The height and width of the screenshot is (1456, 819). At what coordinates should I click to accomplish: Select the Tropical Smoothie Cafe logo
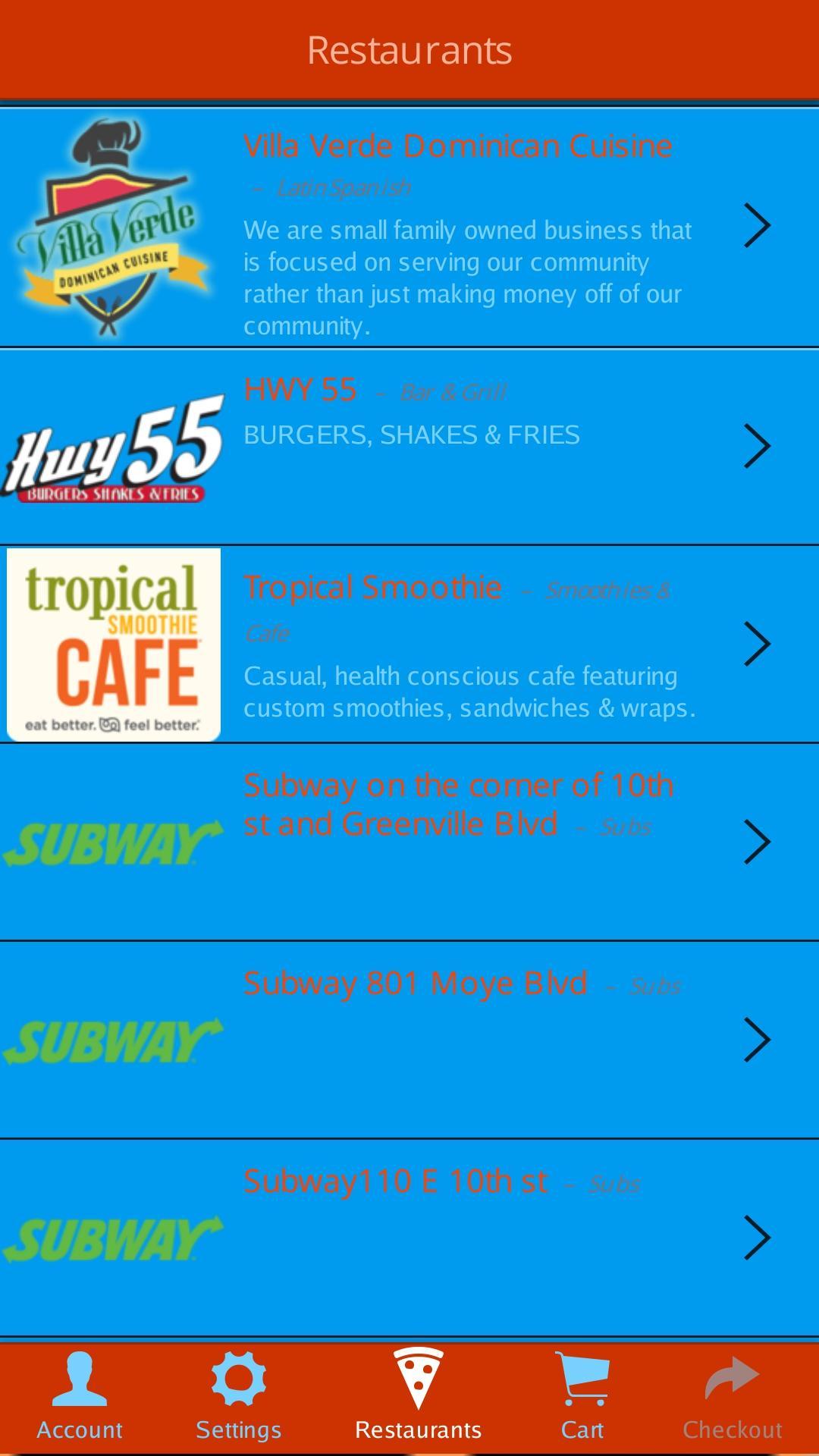[x=112, y=643]
